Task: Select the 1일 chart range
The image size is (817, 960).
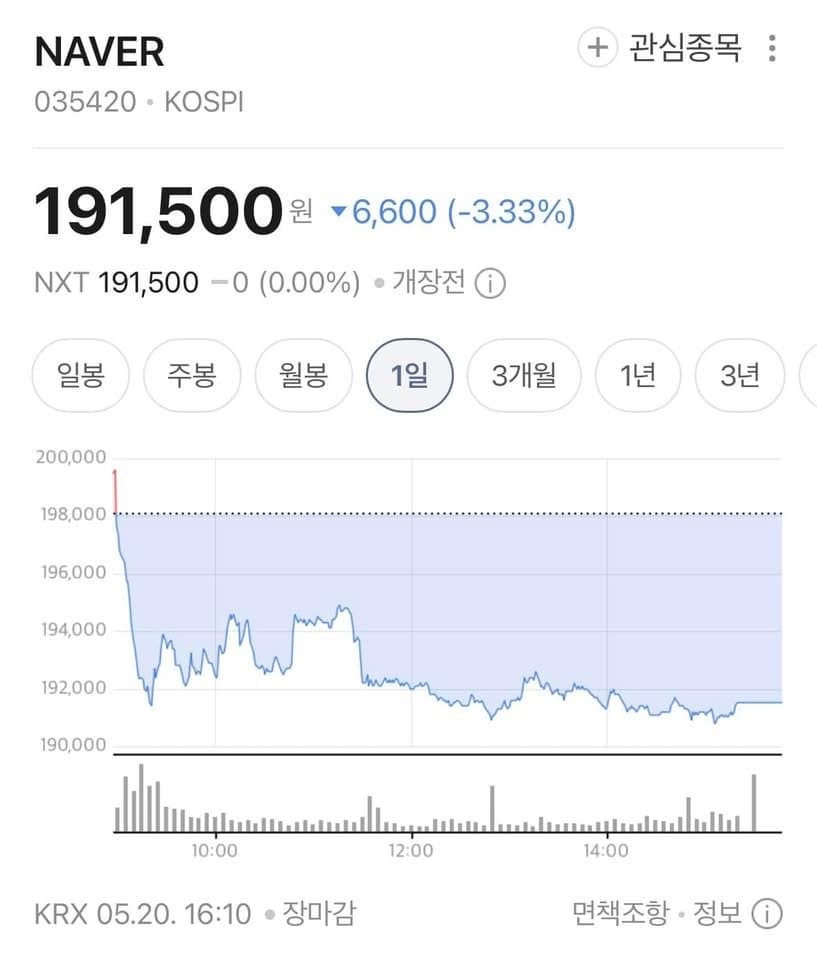Action: click(x=410, y=375)
